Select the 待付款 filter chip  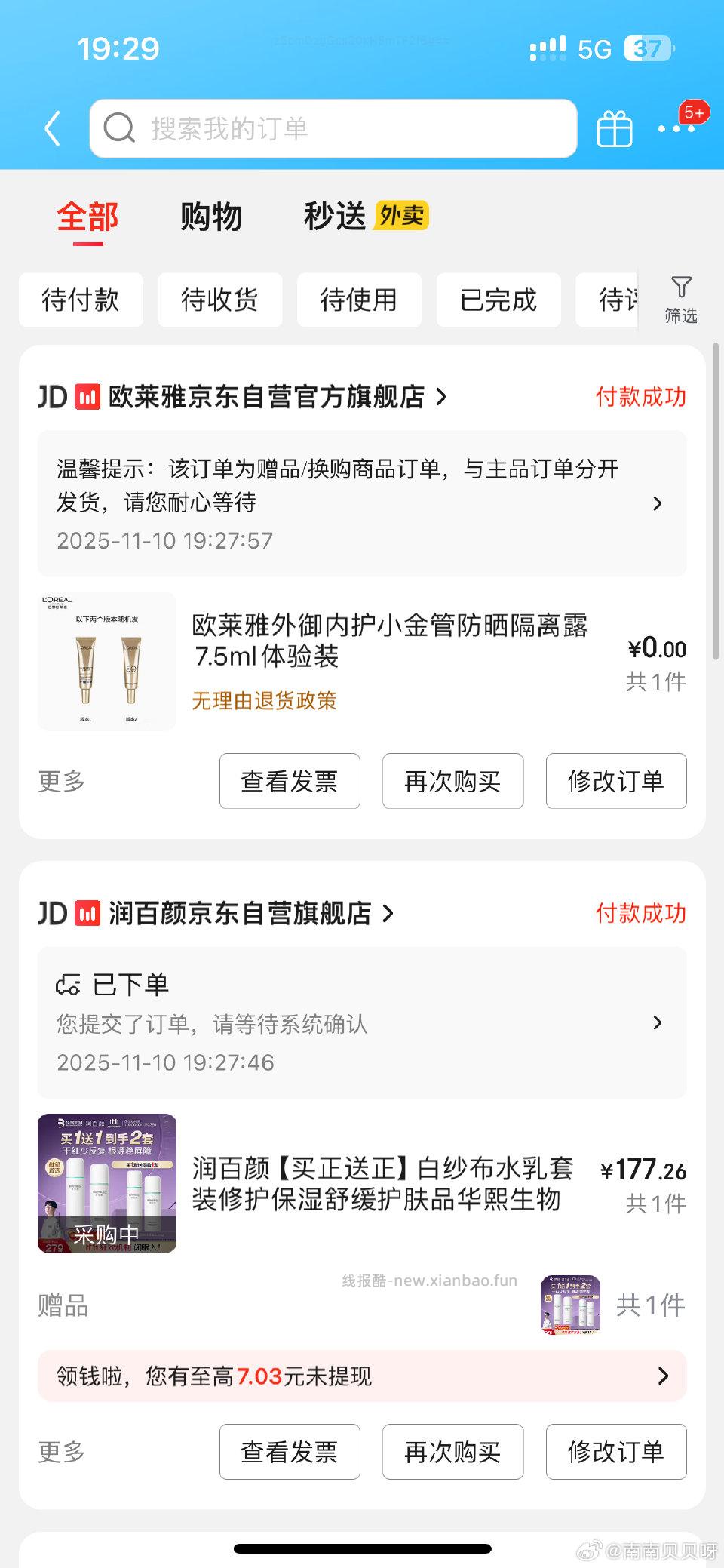pyautogui.click(x=81, y=300)
